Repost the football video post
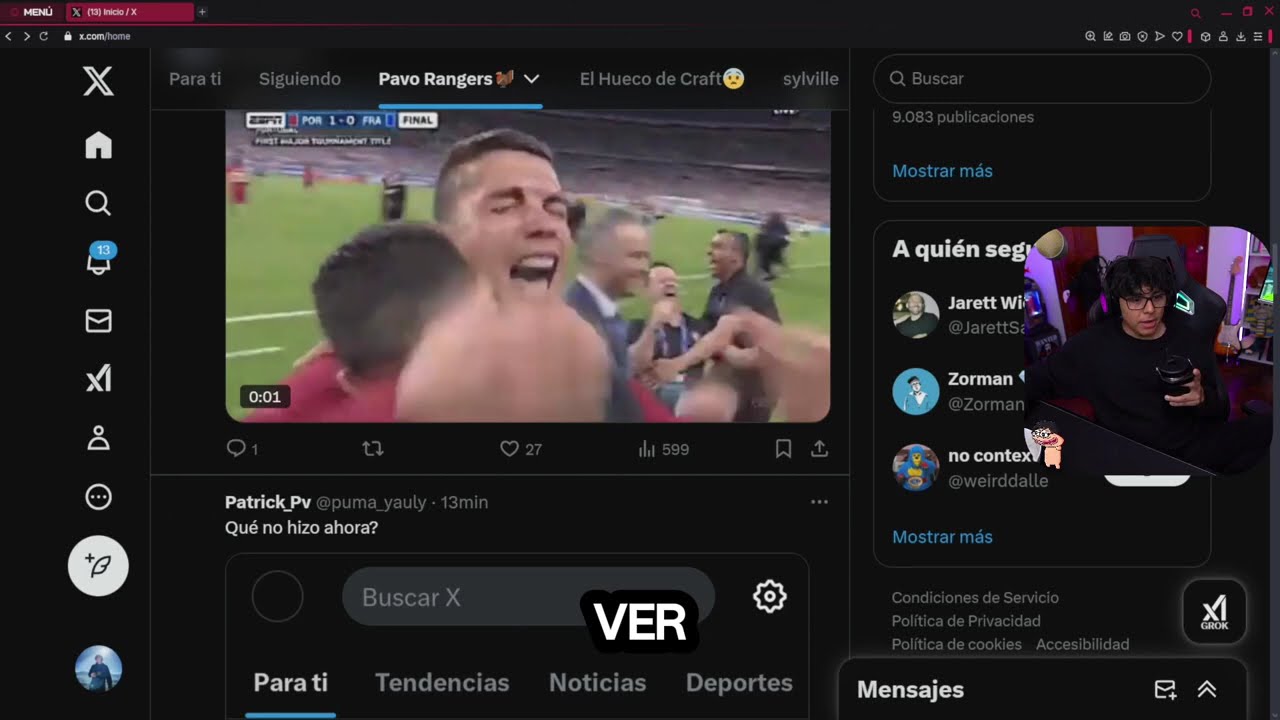 (373, 449)
